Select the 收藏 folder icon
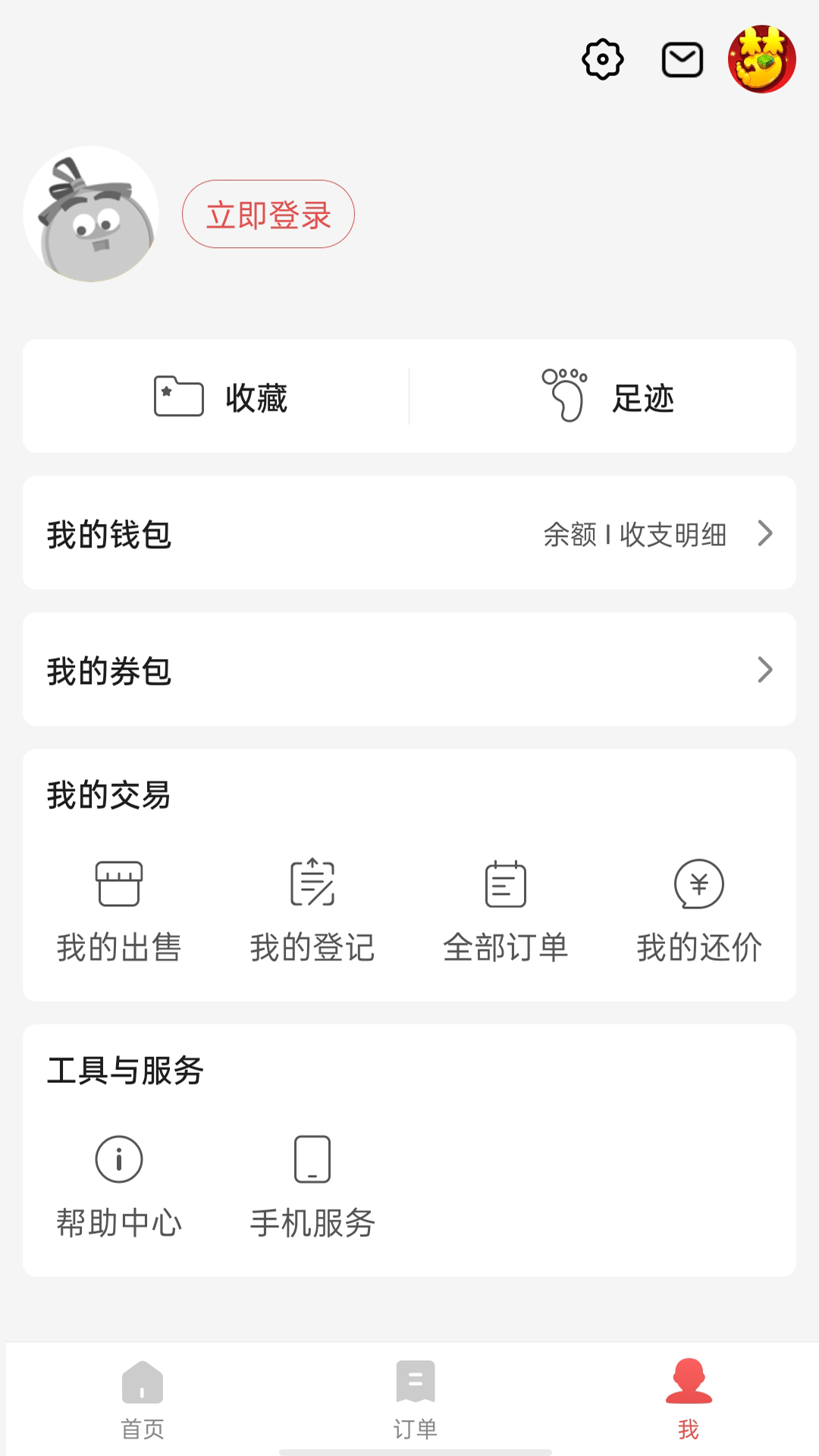The height and width of the screenshot is (1456, 819). [x=177, y=395]
